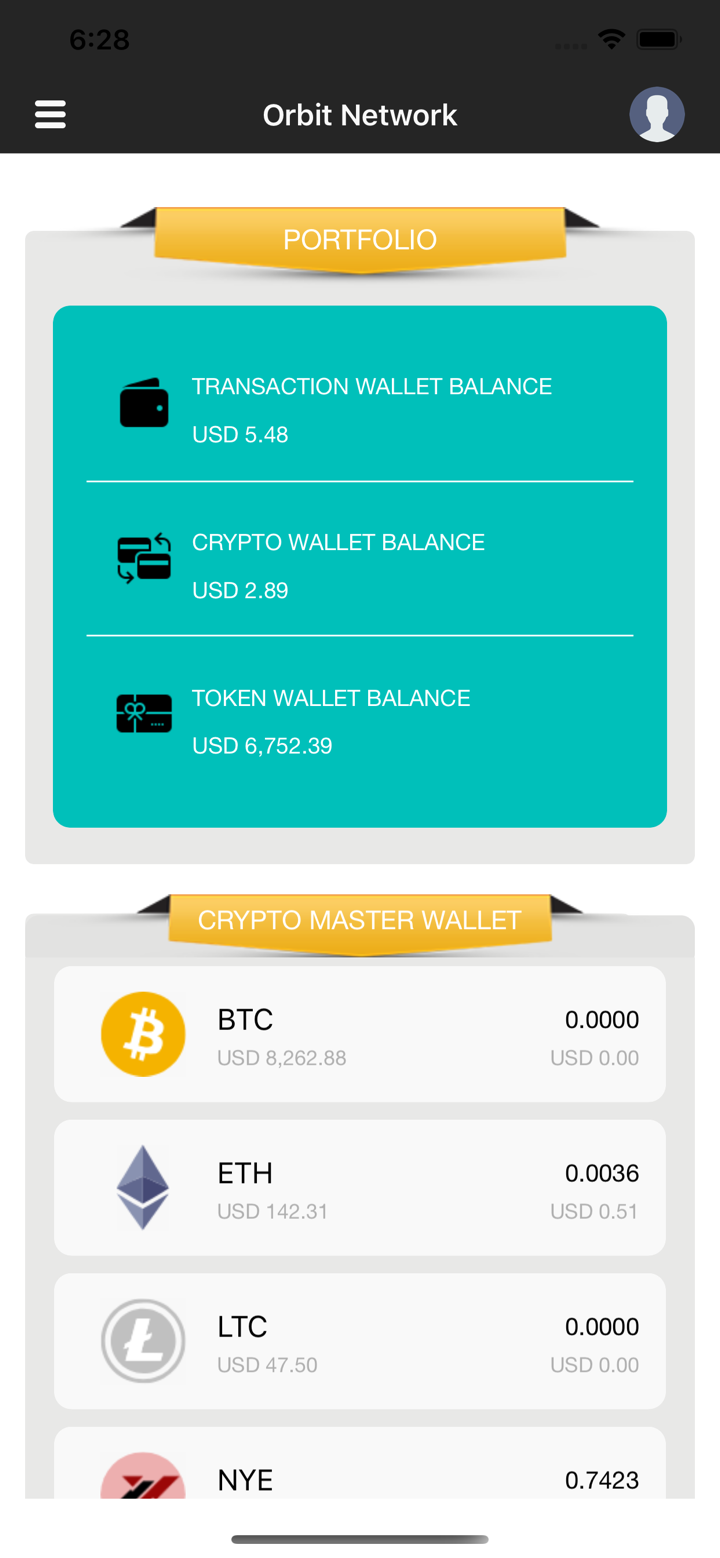Open the profile avatar
Image resolution: width=720 pixels, height=1558 pixels.
(656, 114)
